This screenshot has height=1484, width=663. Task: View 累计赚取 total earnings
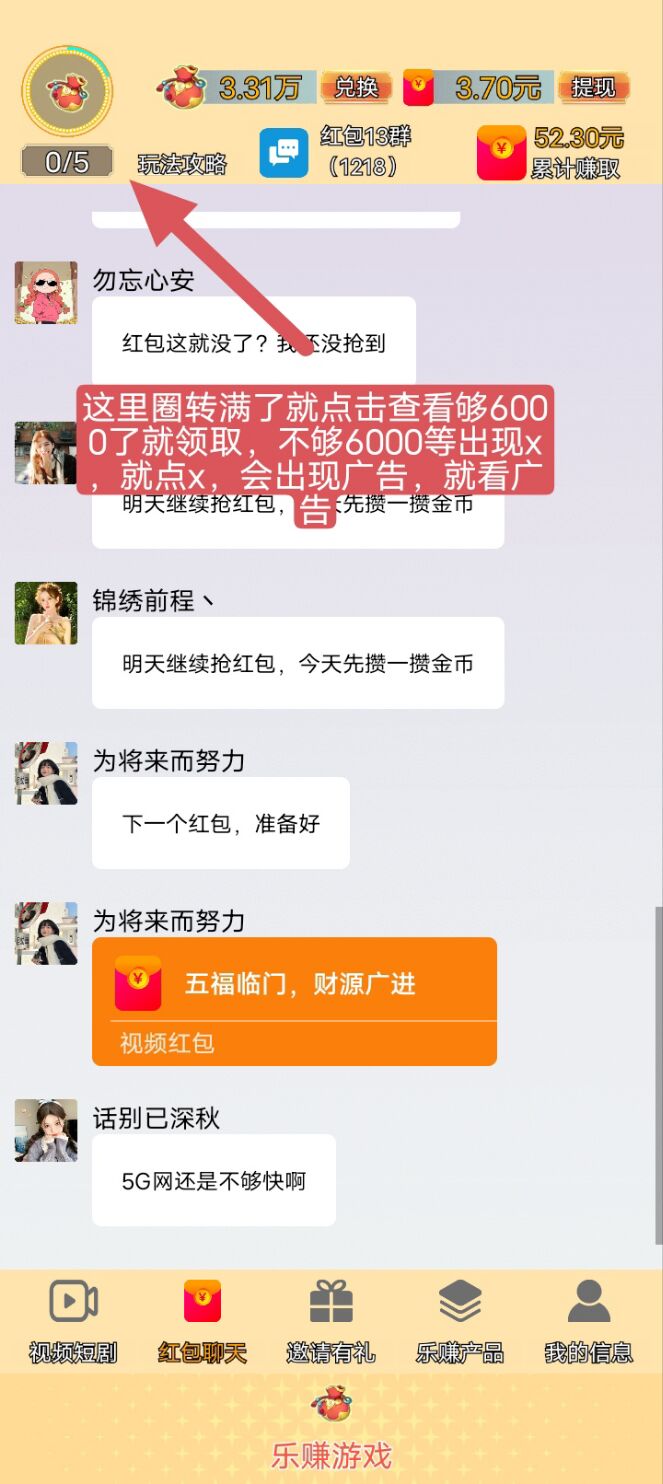tap(551, 153)
